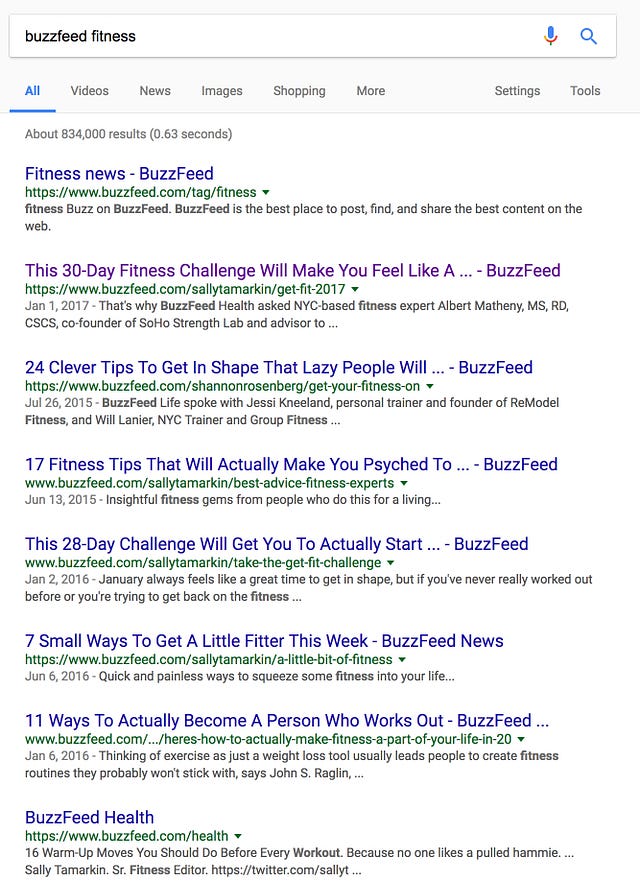
Task: Open search Tools
Action: (x=585, y=91)
